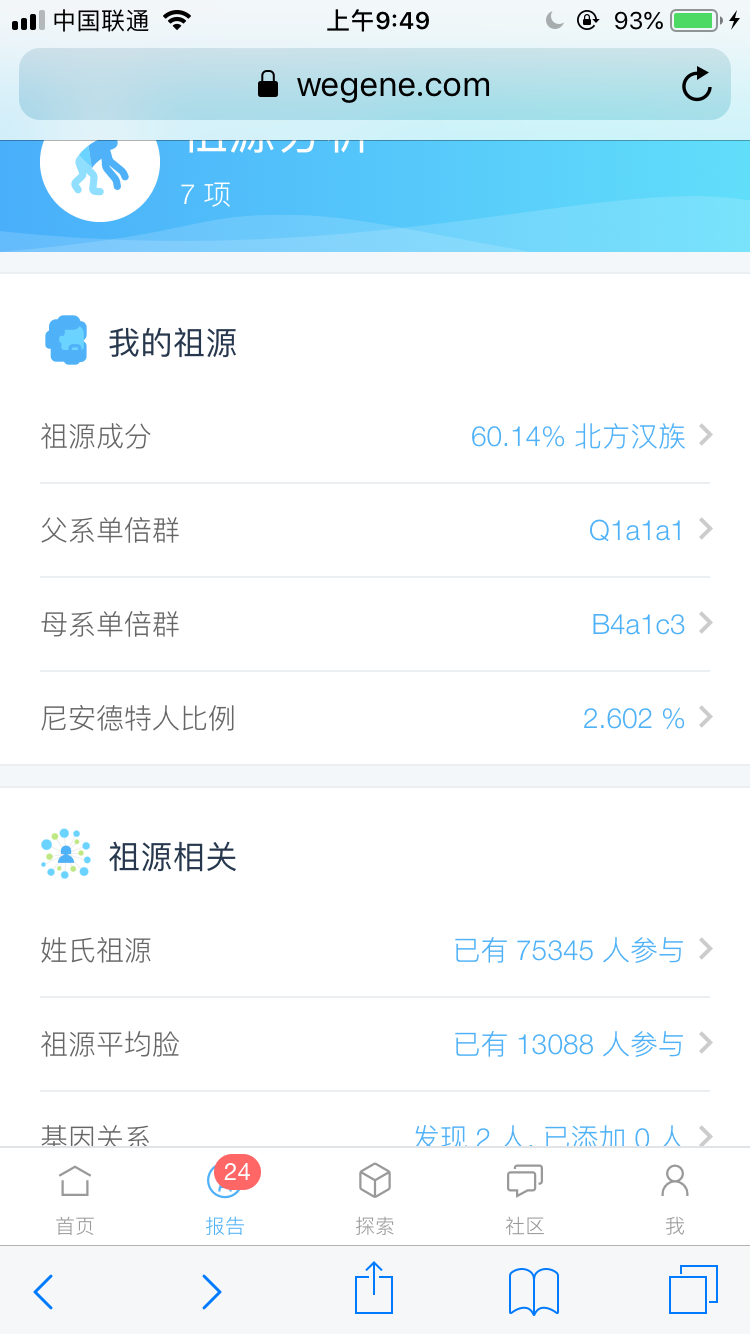This screenshot has width=750, height=1334.
Task: Open the 我 profile tab
Action: pos(675,1198)
